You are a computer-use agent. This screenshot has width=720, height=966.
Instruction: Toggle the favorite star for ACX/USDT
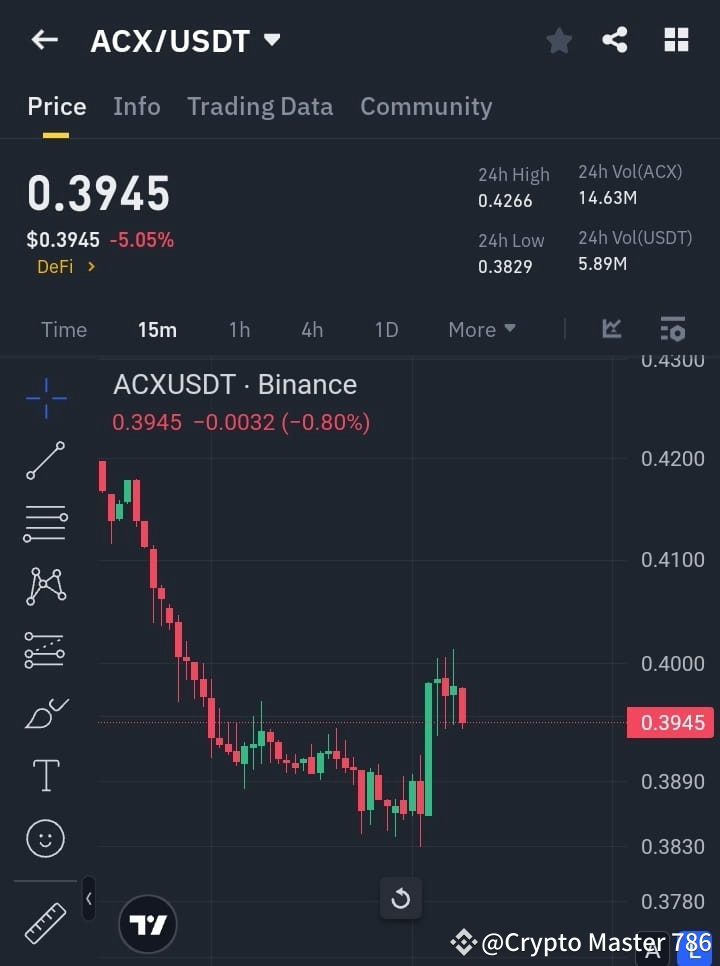tap(559, 40)
